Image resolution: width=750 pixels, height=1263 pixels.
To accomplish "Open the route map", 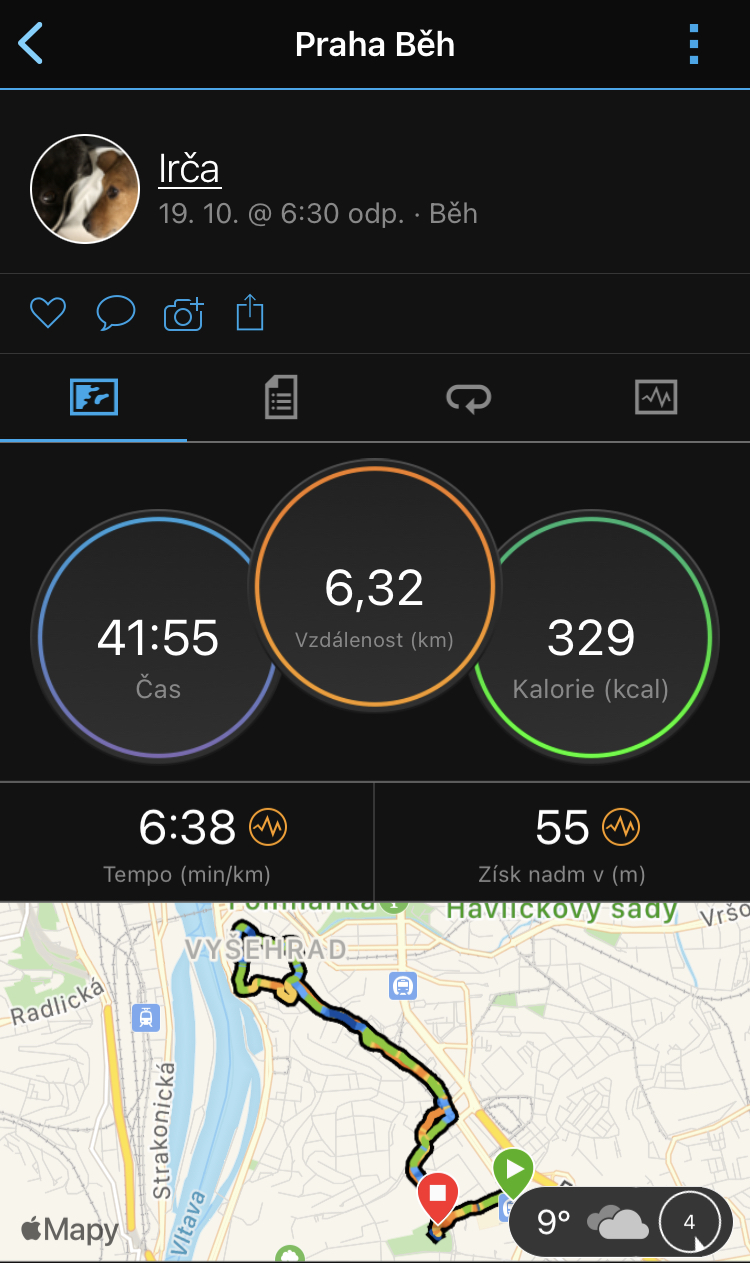I will [375, 1082].
